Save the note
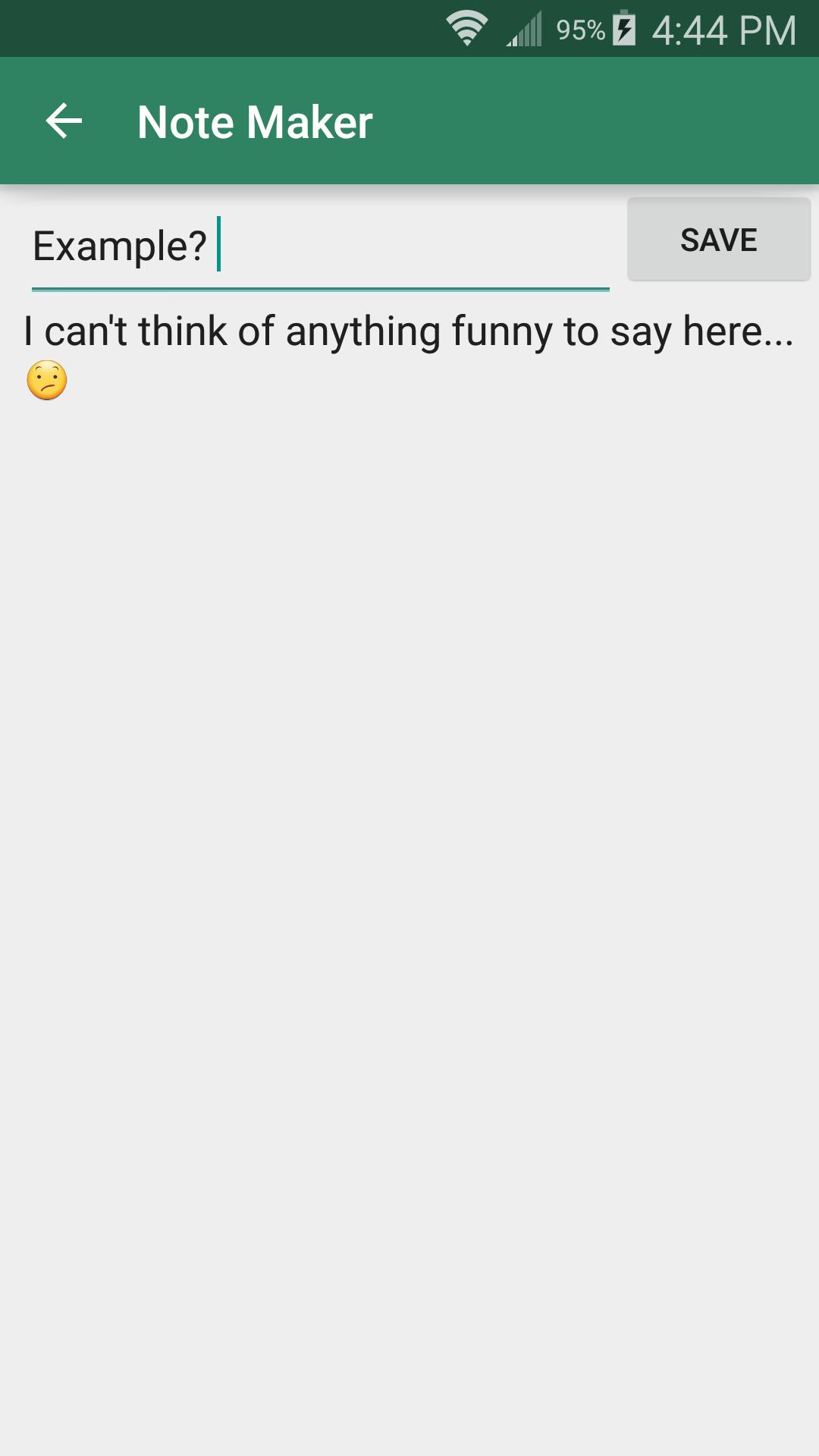This screenshot has width=819, height=1456. tap(718, 240)
